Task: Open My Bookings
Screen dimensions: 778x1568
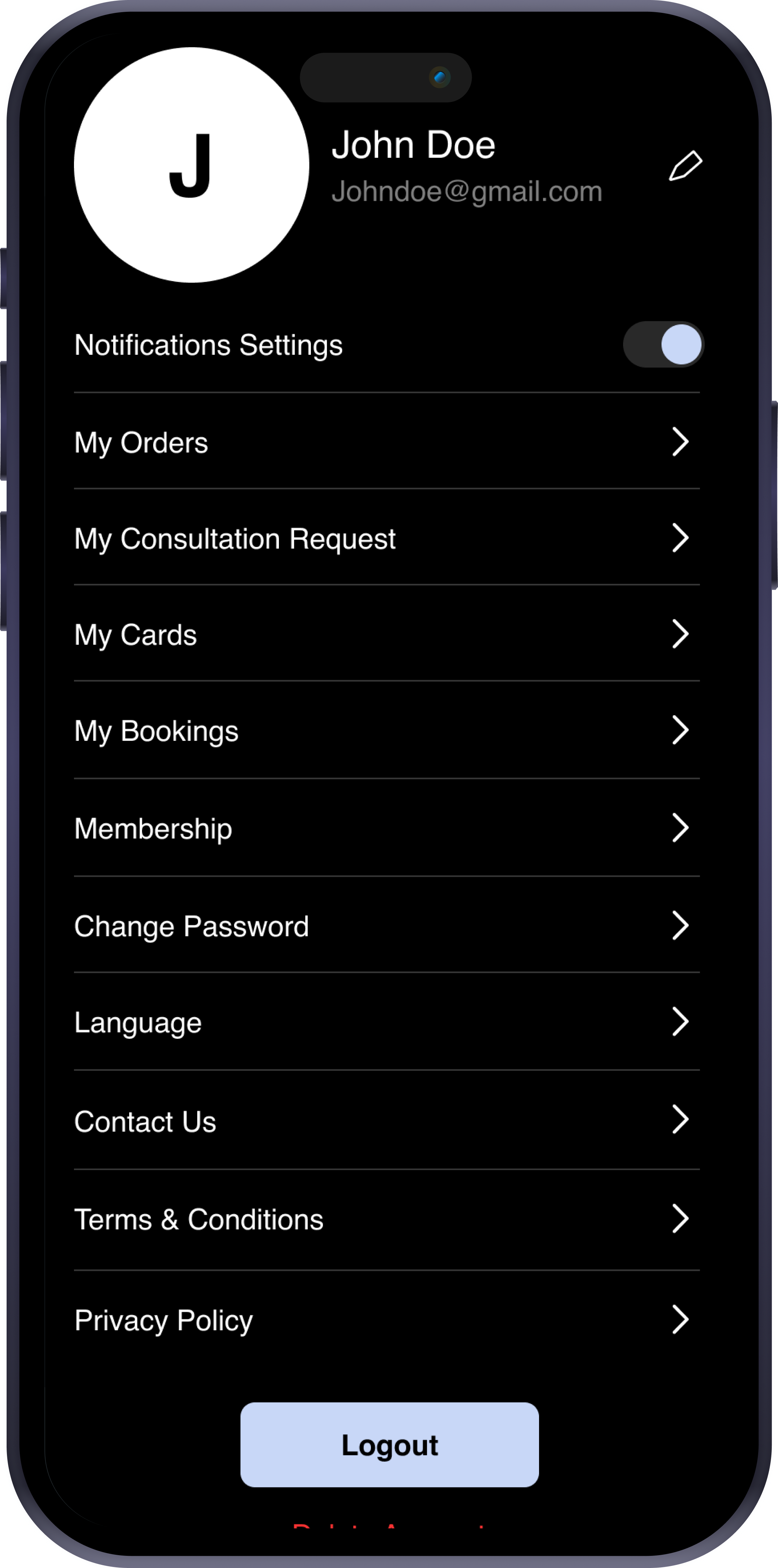Action: [x=386, y=730]
